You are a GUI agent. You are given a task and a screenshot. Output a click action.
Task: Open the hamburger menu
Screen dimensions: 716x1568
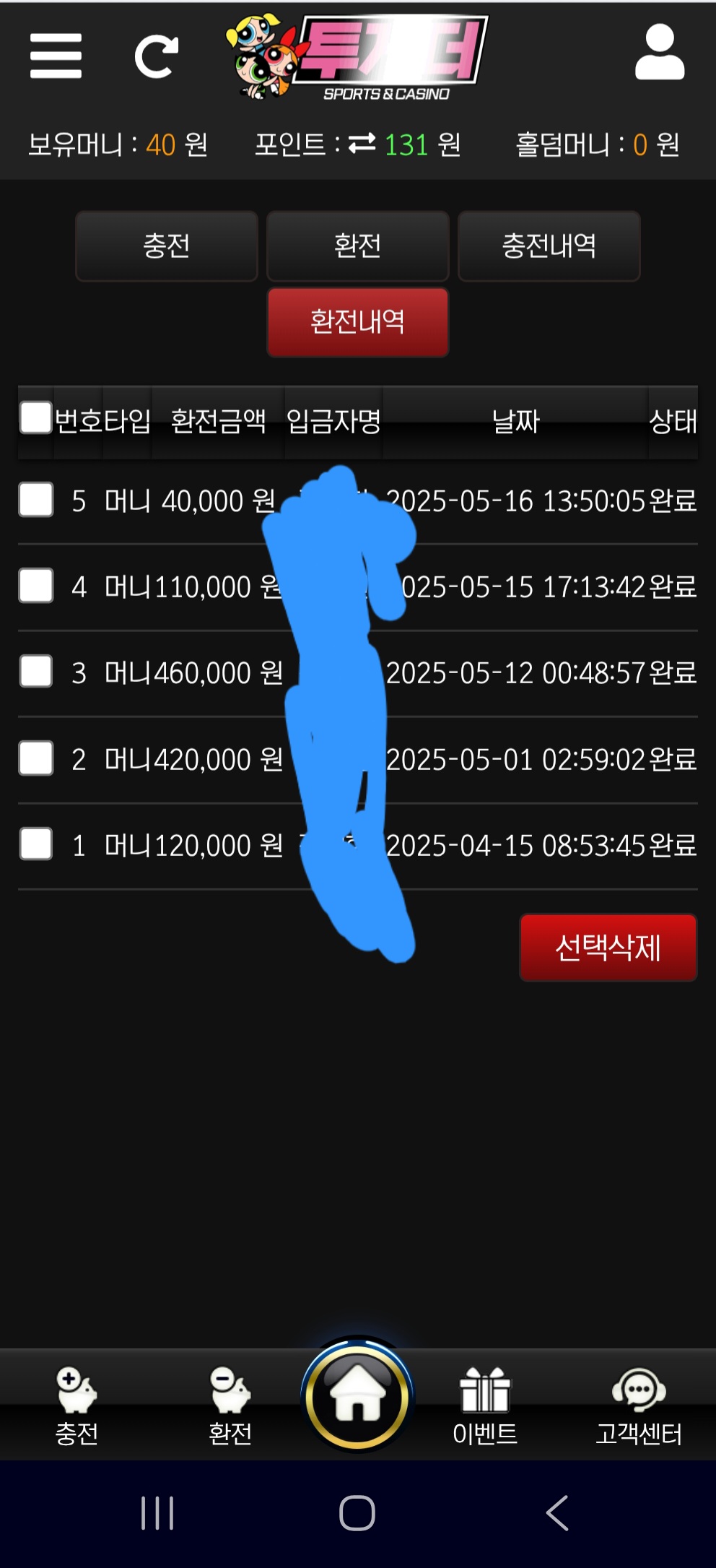(56, 56)
